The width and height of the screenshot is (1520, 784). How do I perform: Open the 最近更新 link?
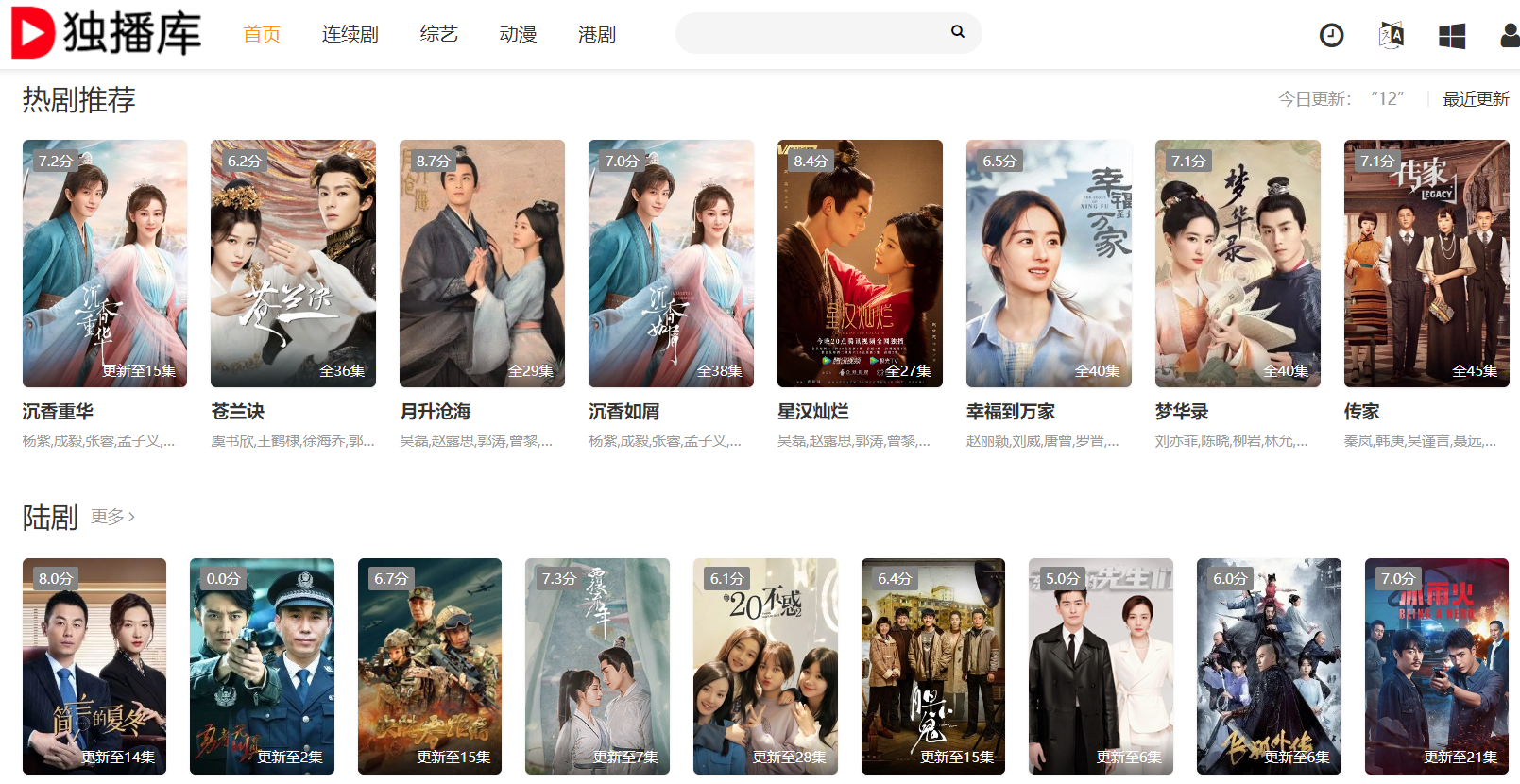point(1475,99)
